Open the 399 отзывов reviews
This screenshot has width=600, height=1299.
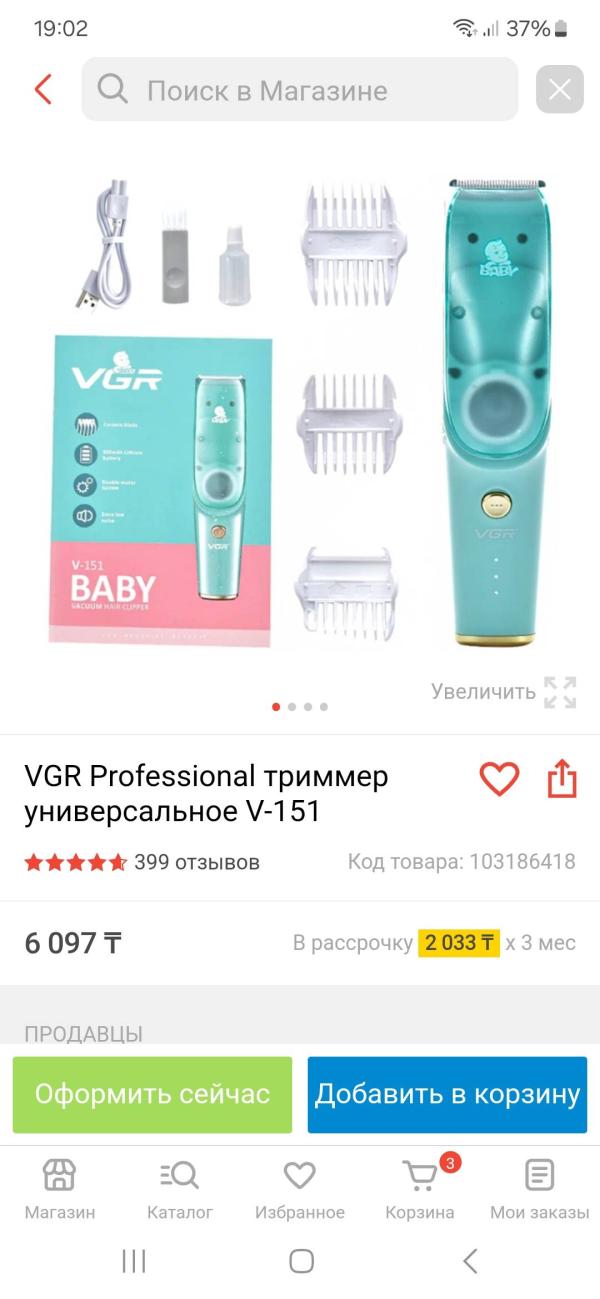pos(196,861)
